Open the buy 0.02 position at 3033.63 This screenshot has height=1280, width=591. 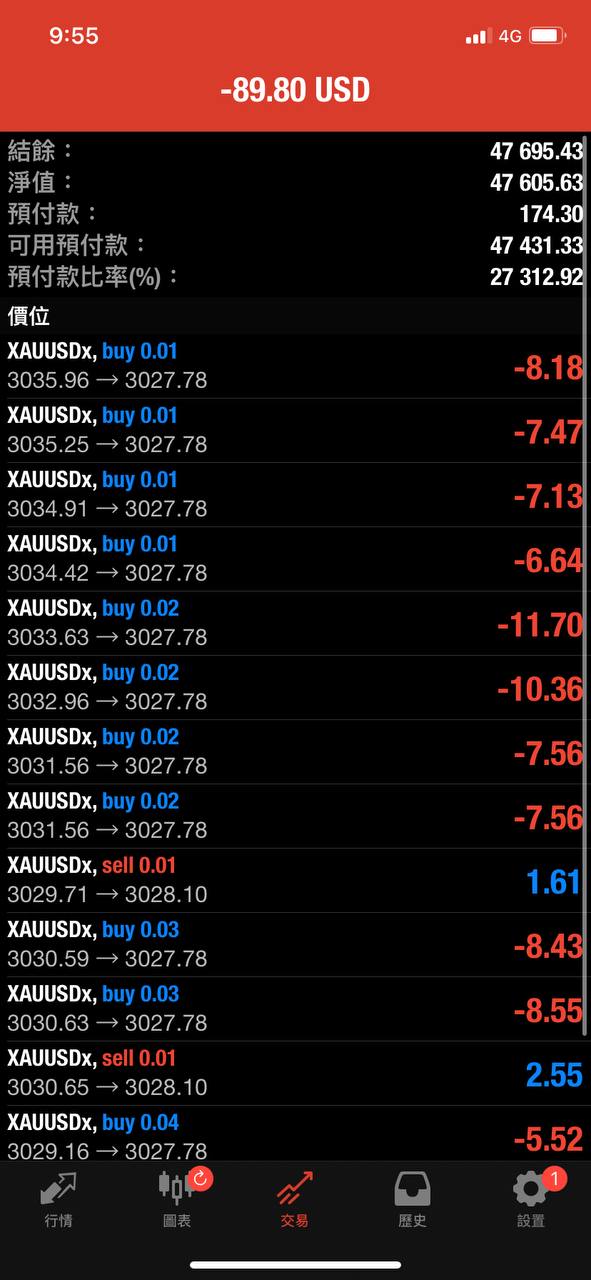click(295, 623)
